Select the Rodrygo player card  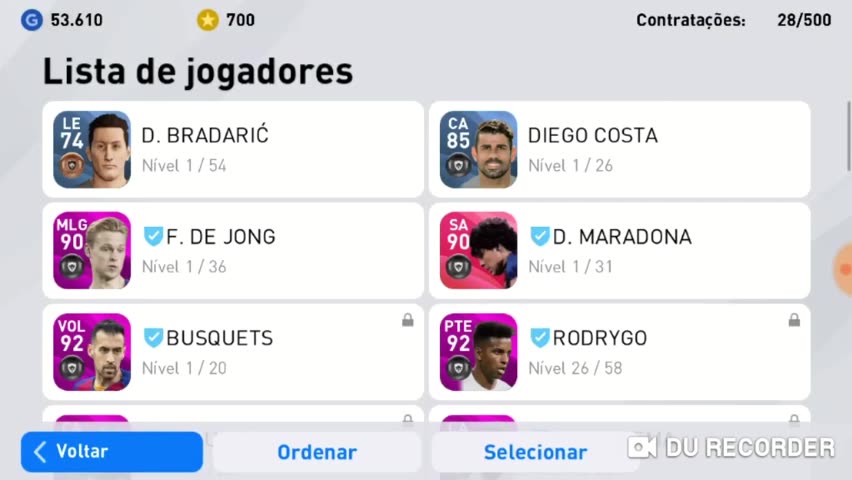(619, 351)
